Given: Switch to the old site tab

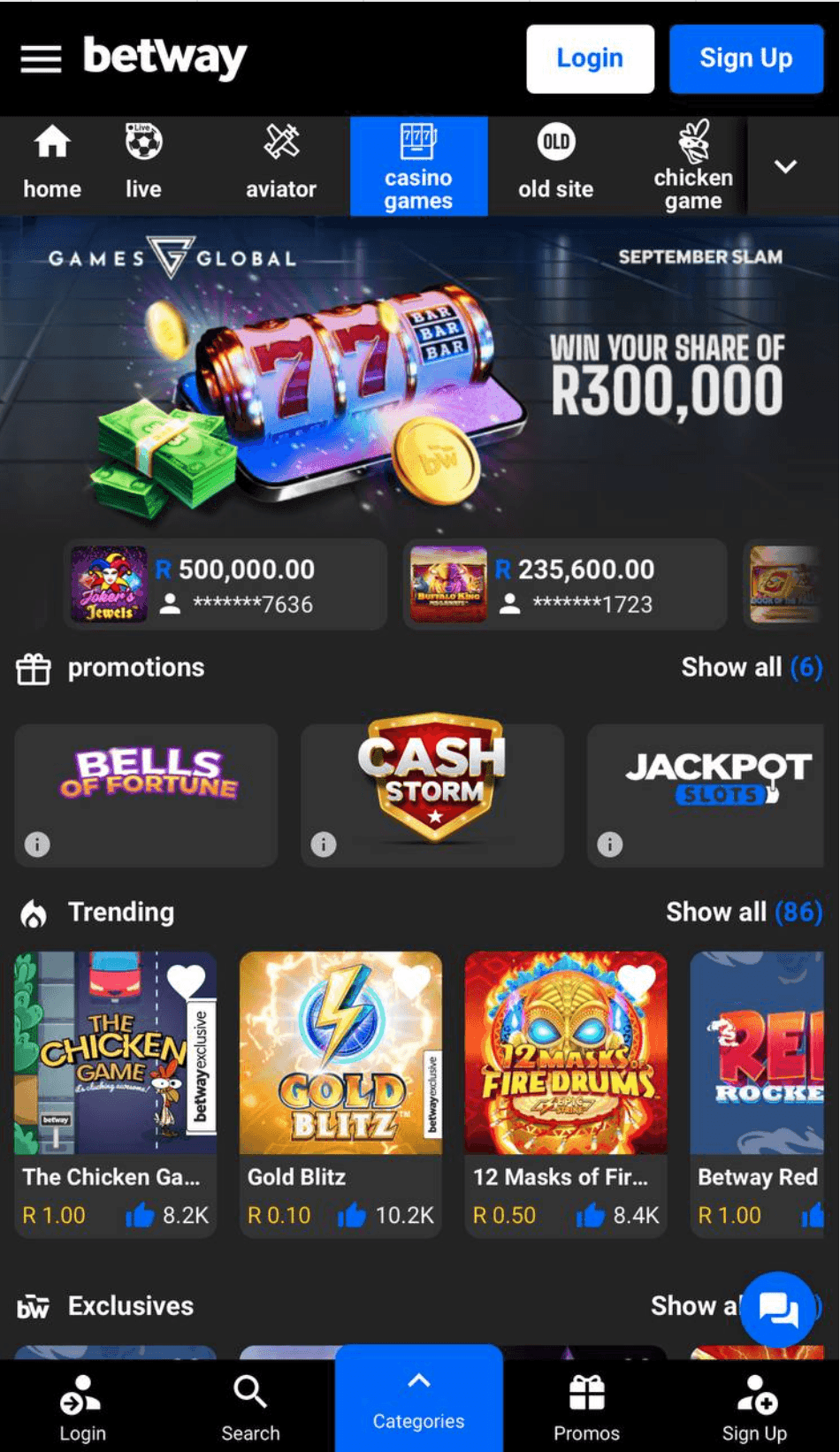Looking at the screenshot, I should coord(555,165).
